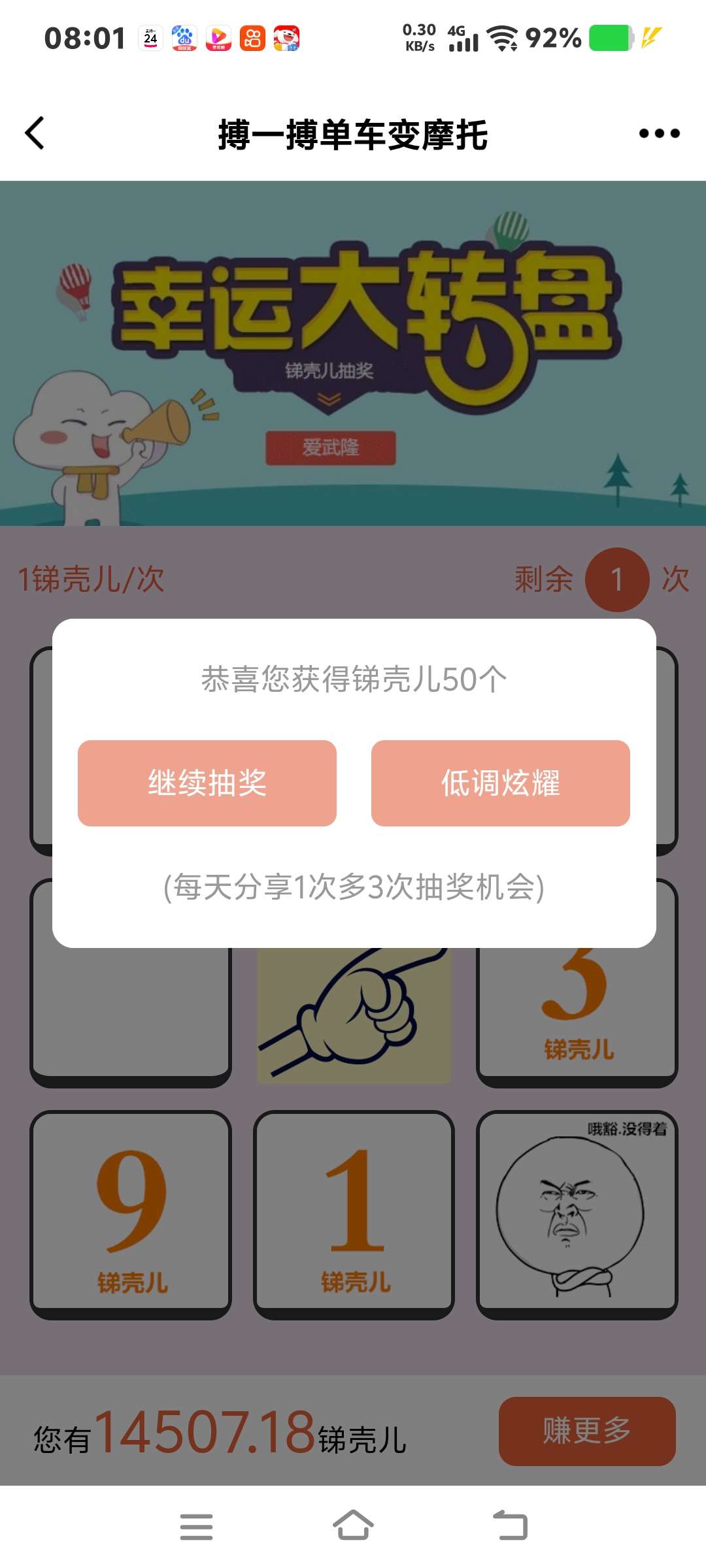Tap 继续抽奖 to draw again
This screenshot has height=1568, width=706.
pyautogui.click(x=207, y=783)
